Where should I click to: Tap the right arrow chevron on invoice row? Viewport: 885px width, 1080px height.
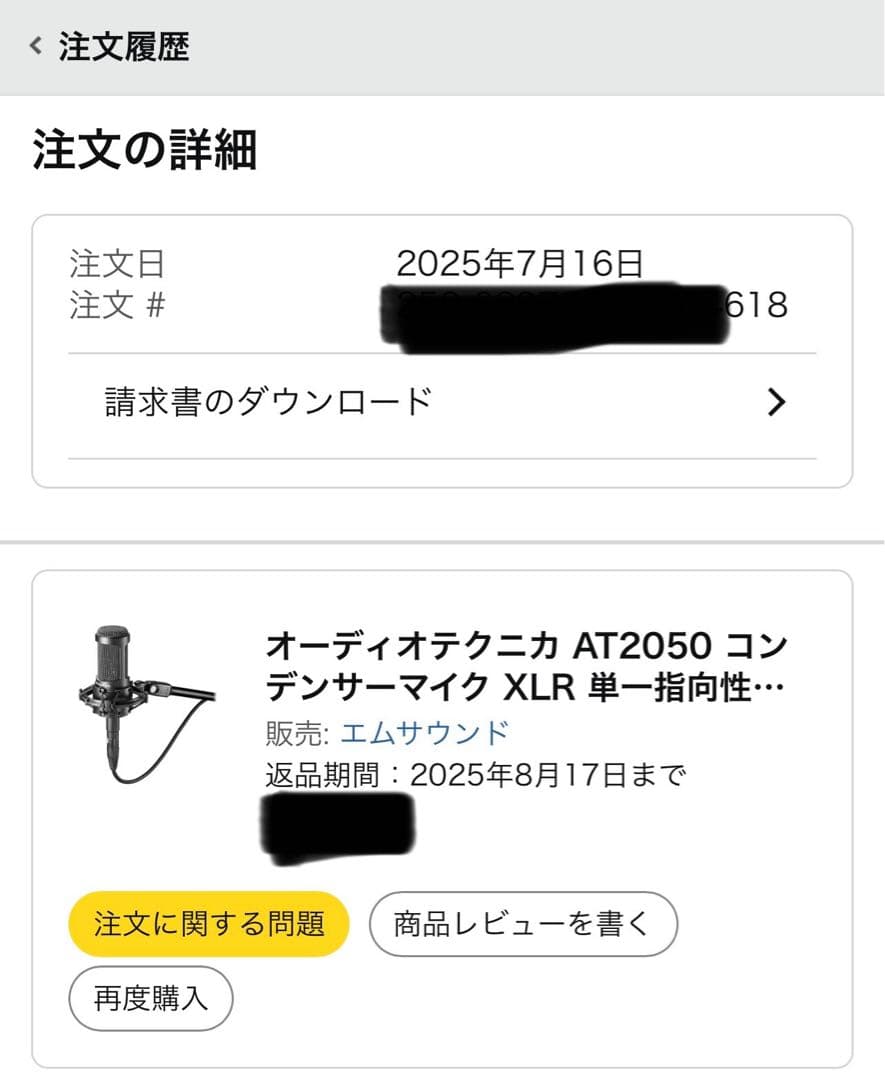point(775,402)
